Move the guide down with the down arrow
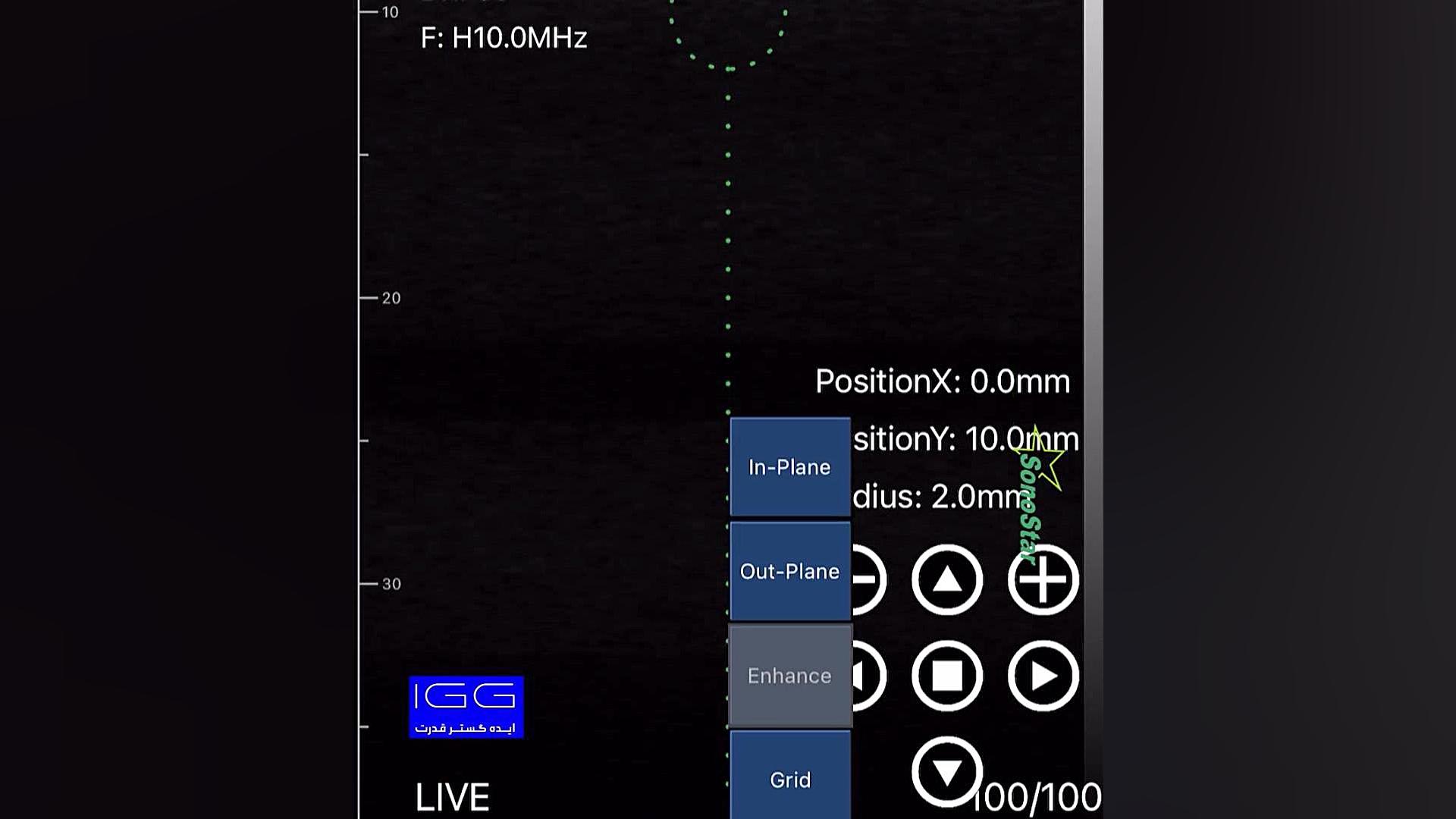 coord(946,772)
